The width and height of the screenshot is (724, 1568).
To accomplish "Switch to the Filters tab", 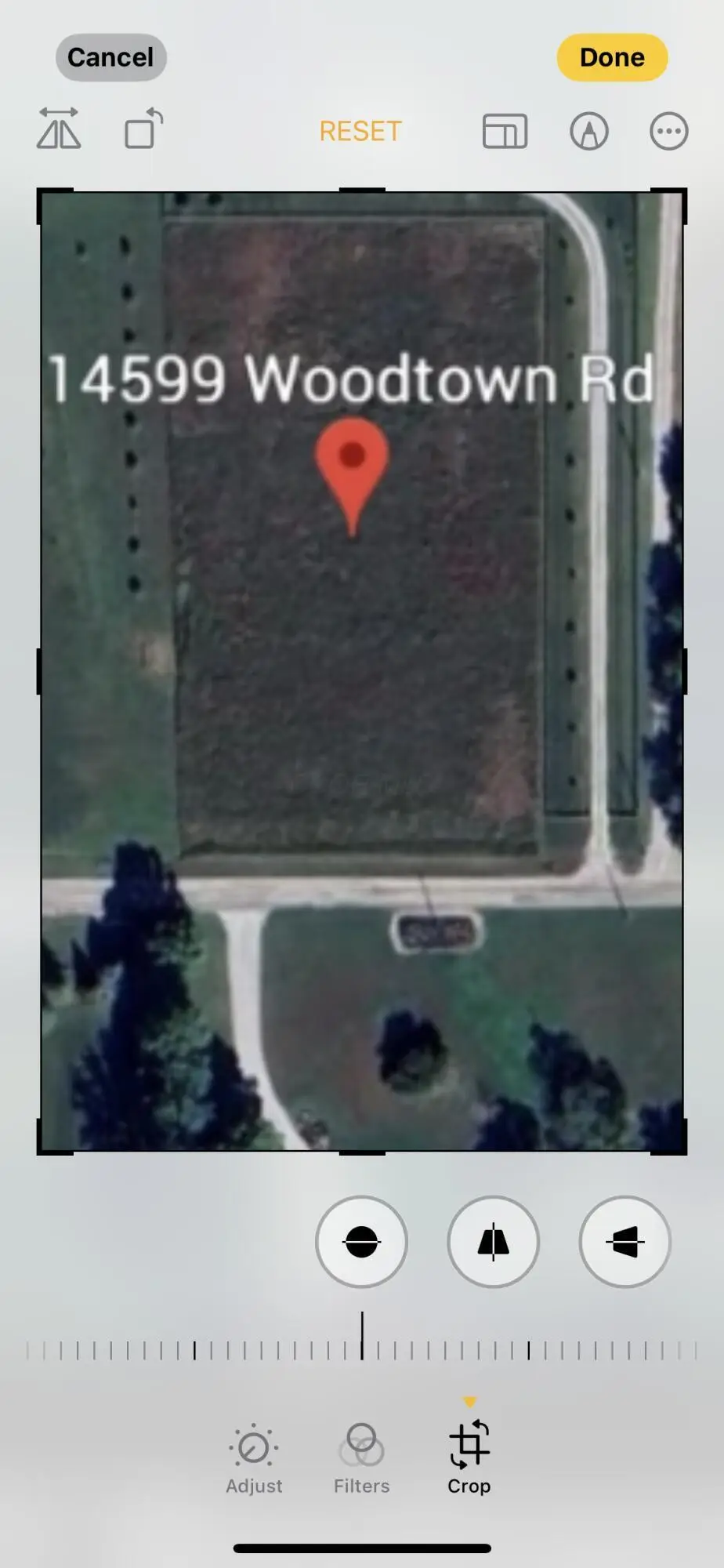I will [x=361, y=1458].
